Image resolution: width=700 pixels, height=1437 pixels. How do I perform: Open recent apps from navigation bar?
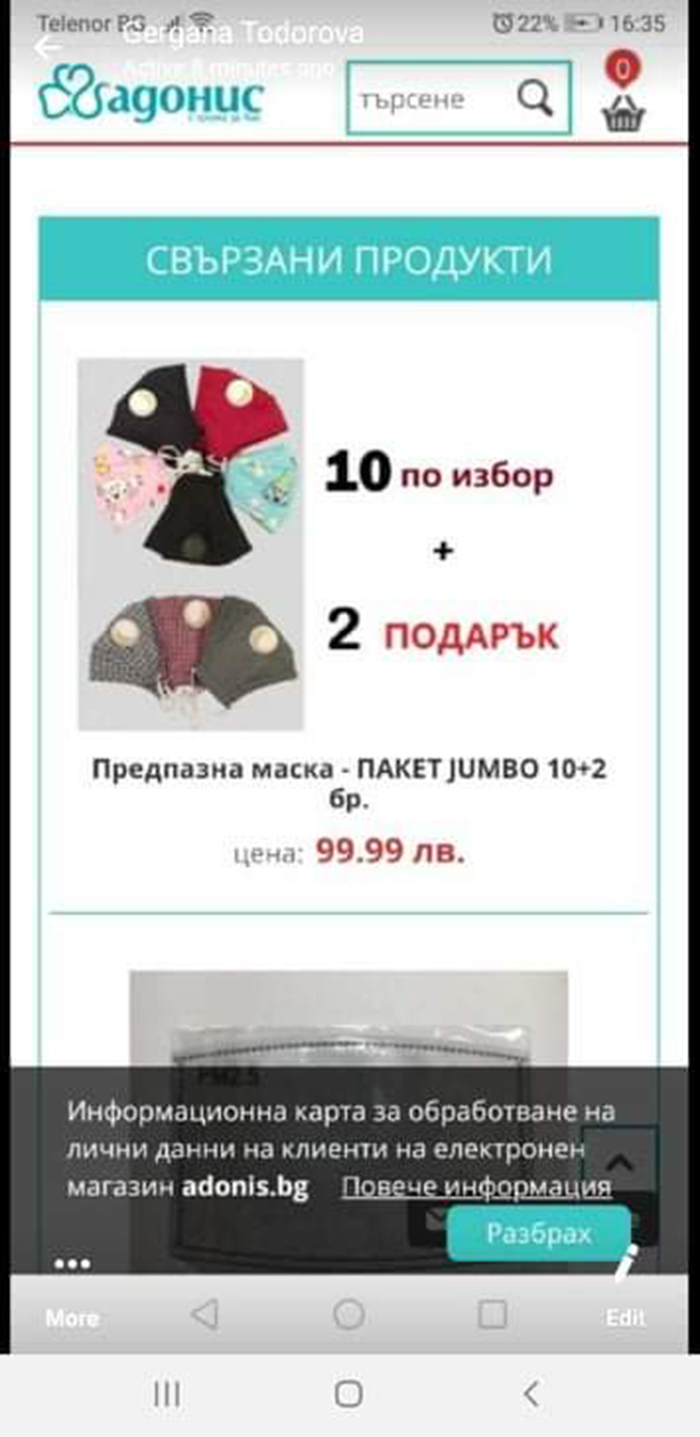tap(167, 1393)
